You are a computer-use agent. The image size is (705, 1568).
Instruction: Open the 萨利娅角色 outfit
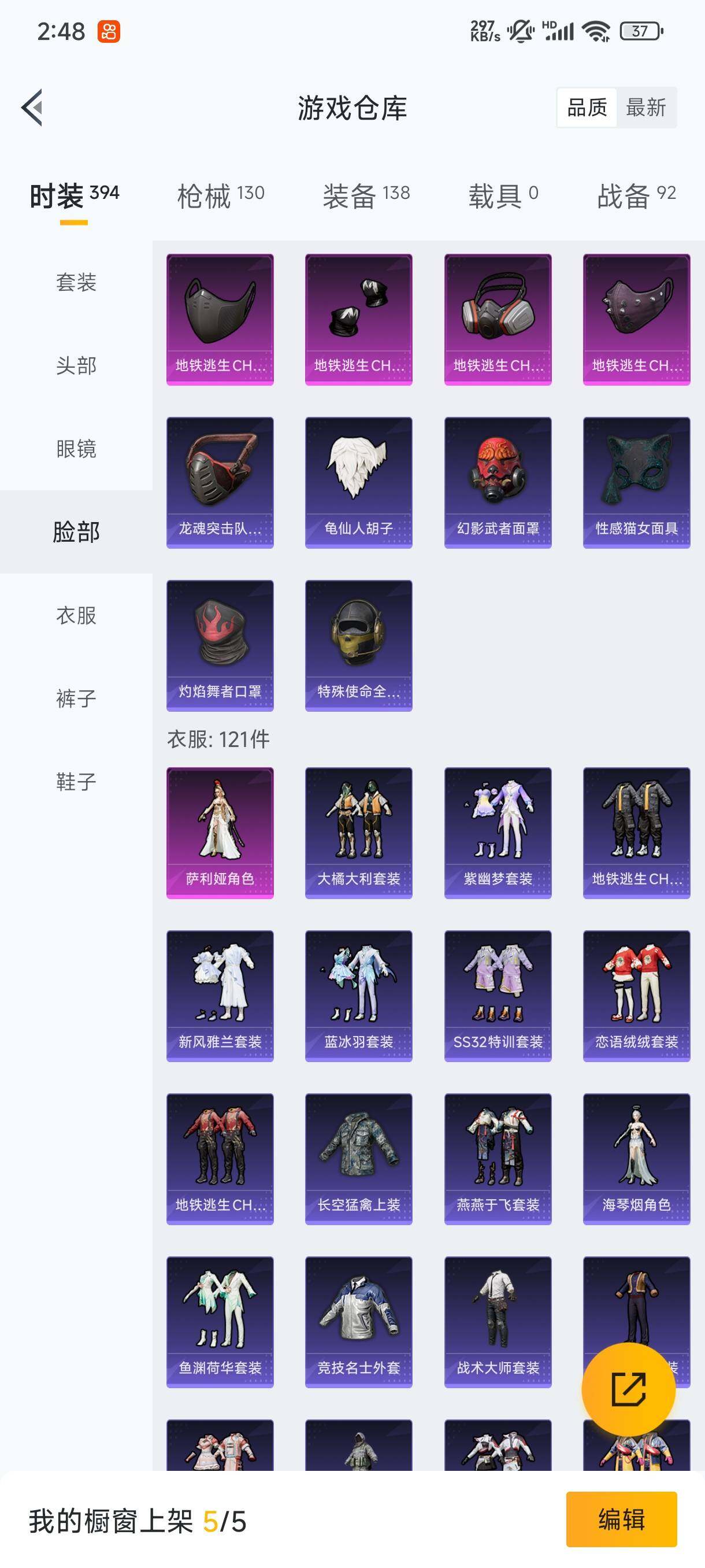tap(220, 833)
